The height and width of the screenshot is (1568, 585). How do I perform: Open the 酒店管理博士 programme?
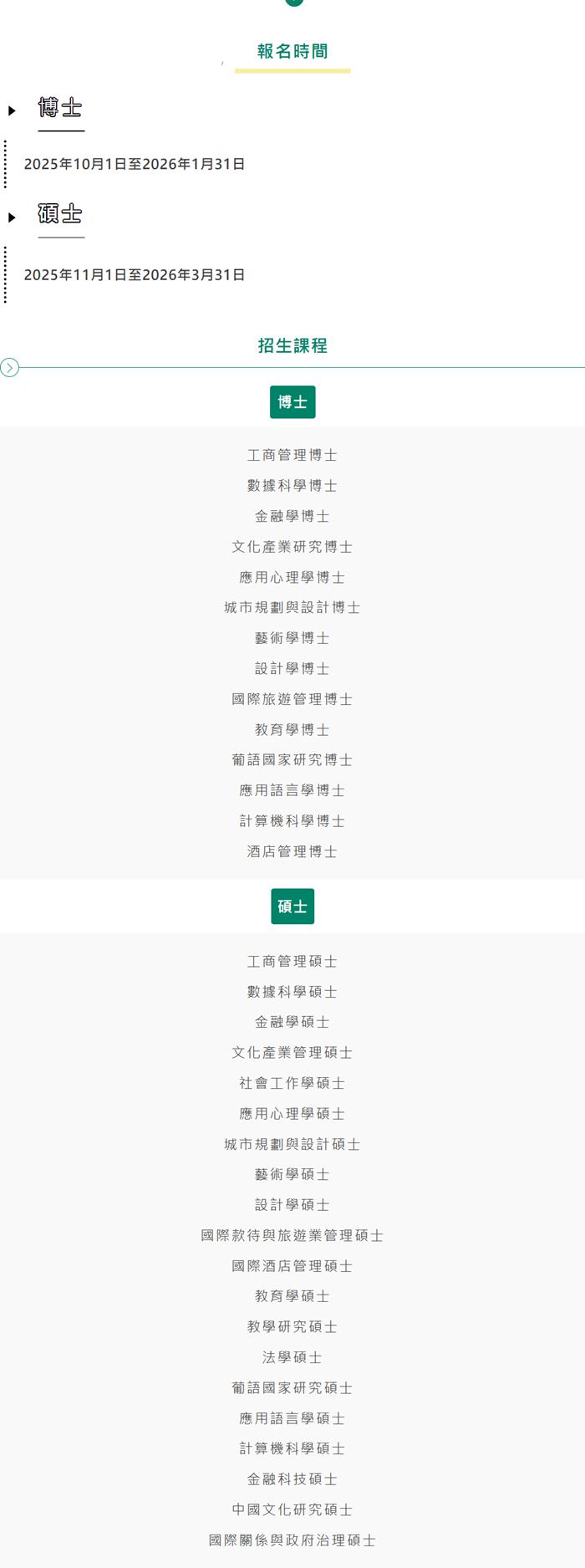[292, 852]
